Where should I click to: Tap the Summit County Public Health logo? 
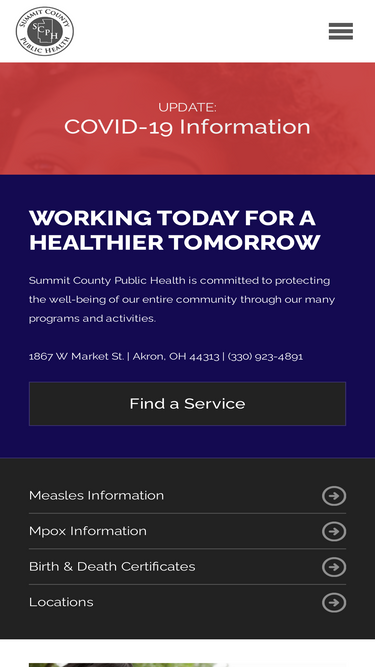(45, 31)
